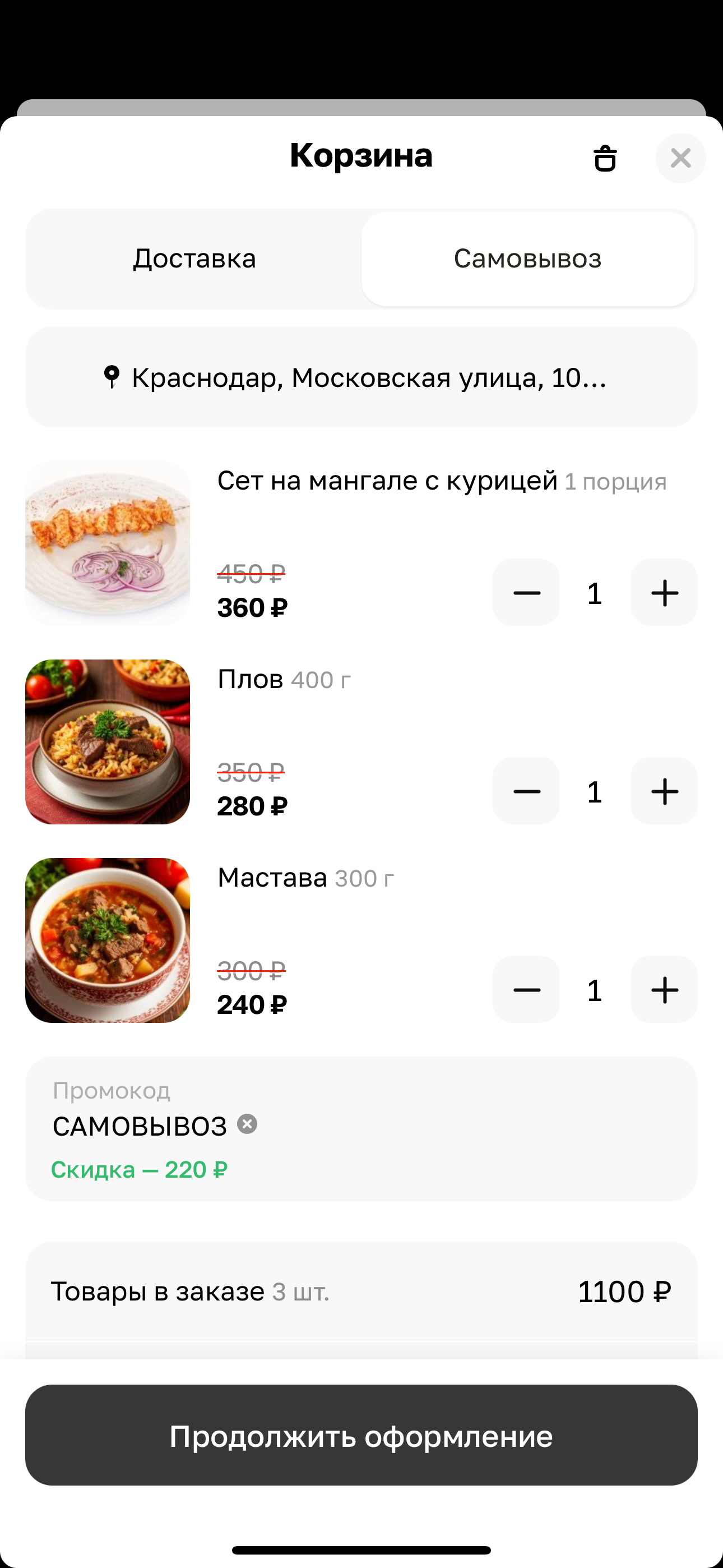Switch to the Доставка tab
This screenshot has width=723, height=1568.
point(194,259)
